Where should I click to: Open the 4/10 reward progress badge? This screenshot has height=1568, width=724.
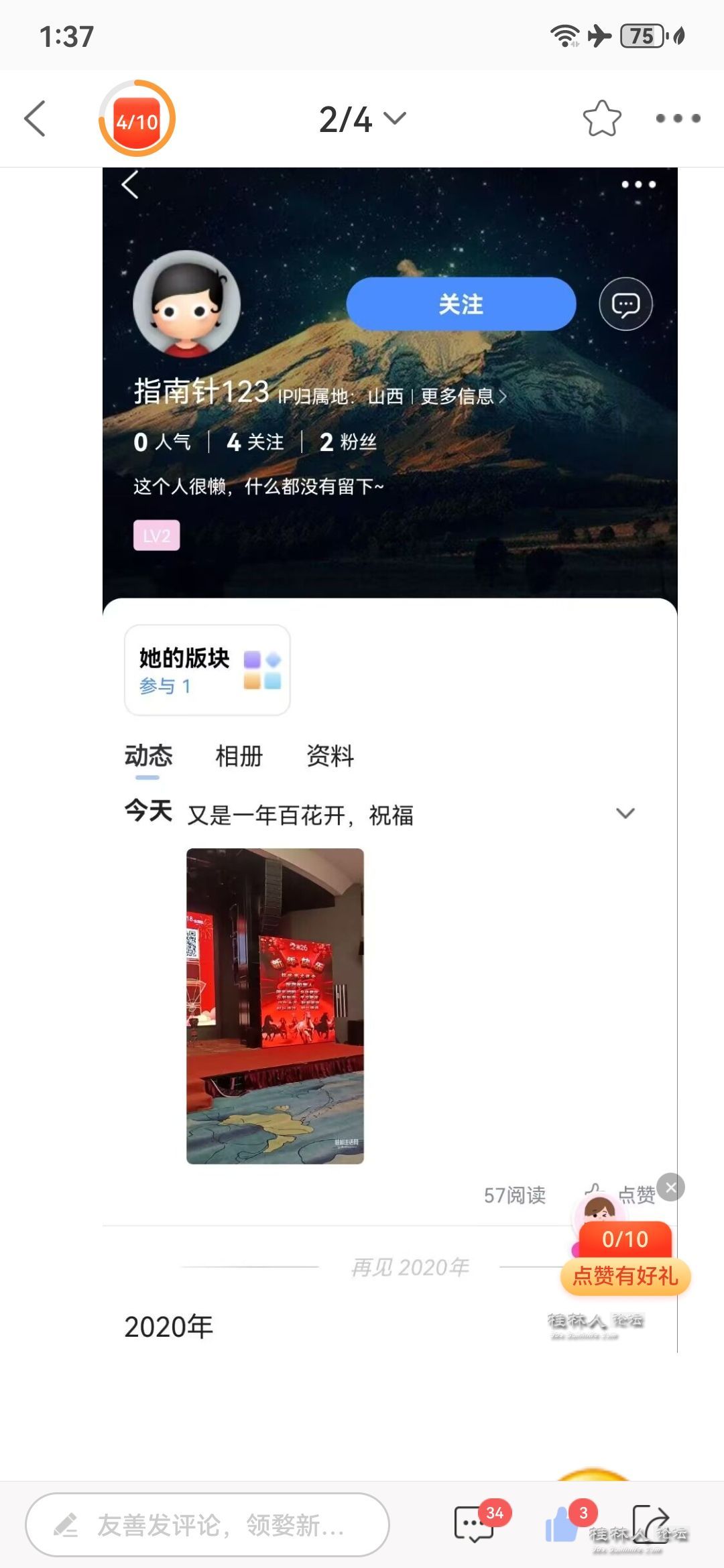(137, 119)
